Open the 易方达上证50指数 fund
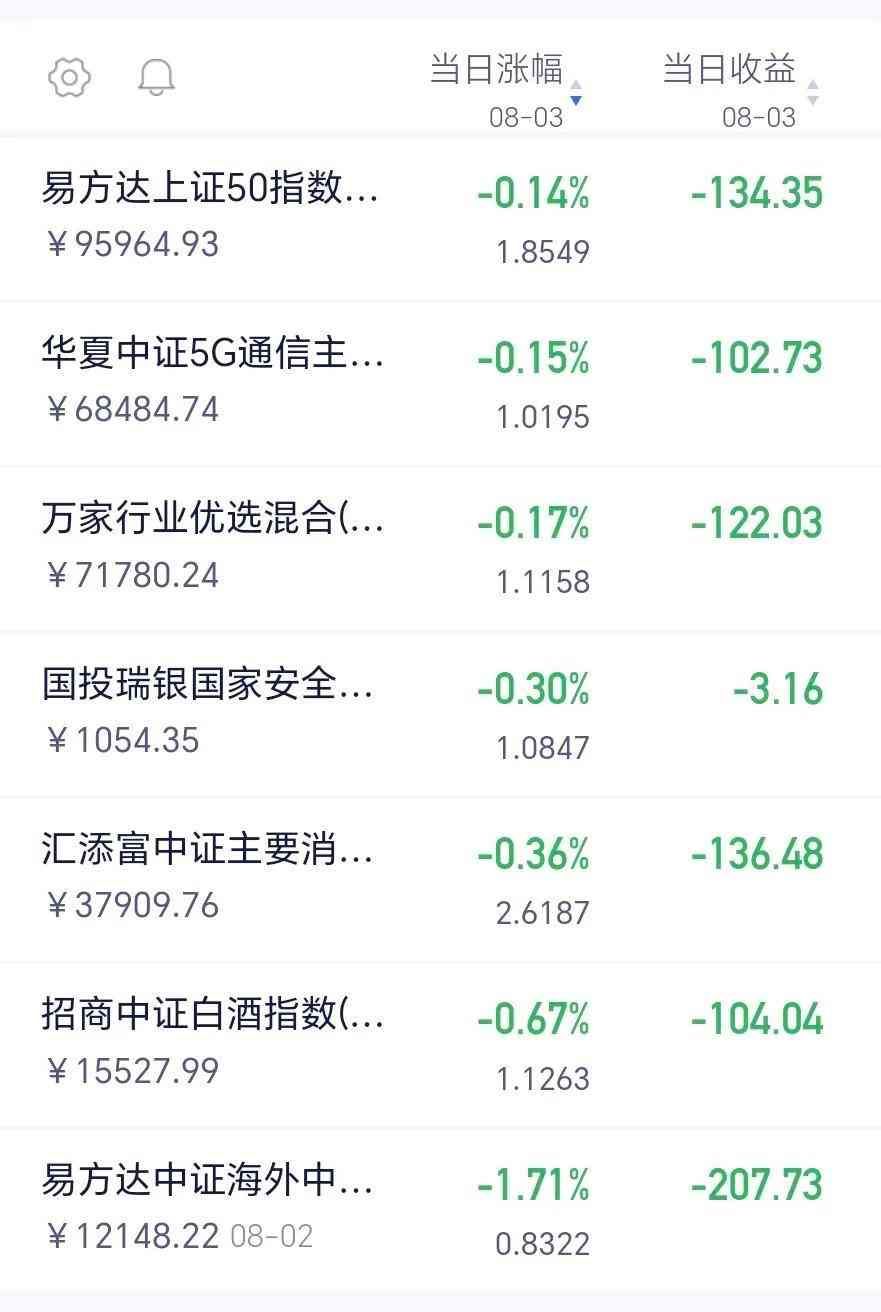The width and height of the screenshot is (881, 1312). [212, 192]
